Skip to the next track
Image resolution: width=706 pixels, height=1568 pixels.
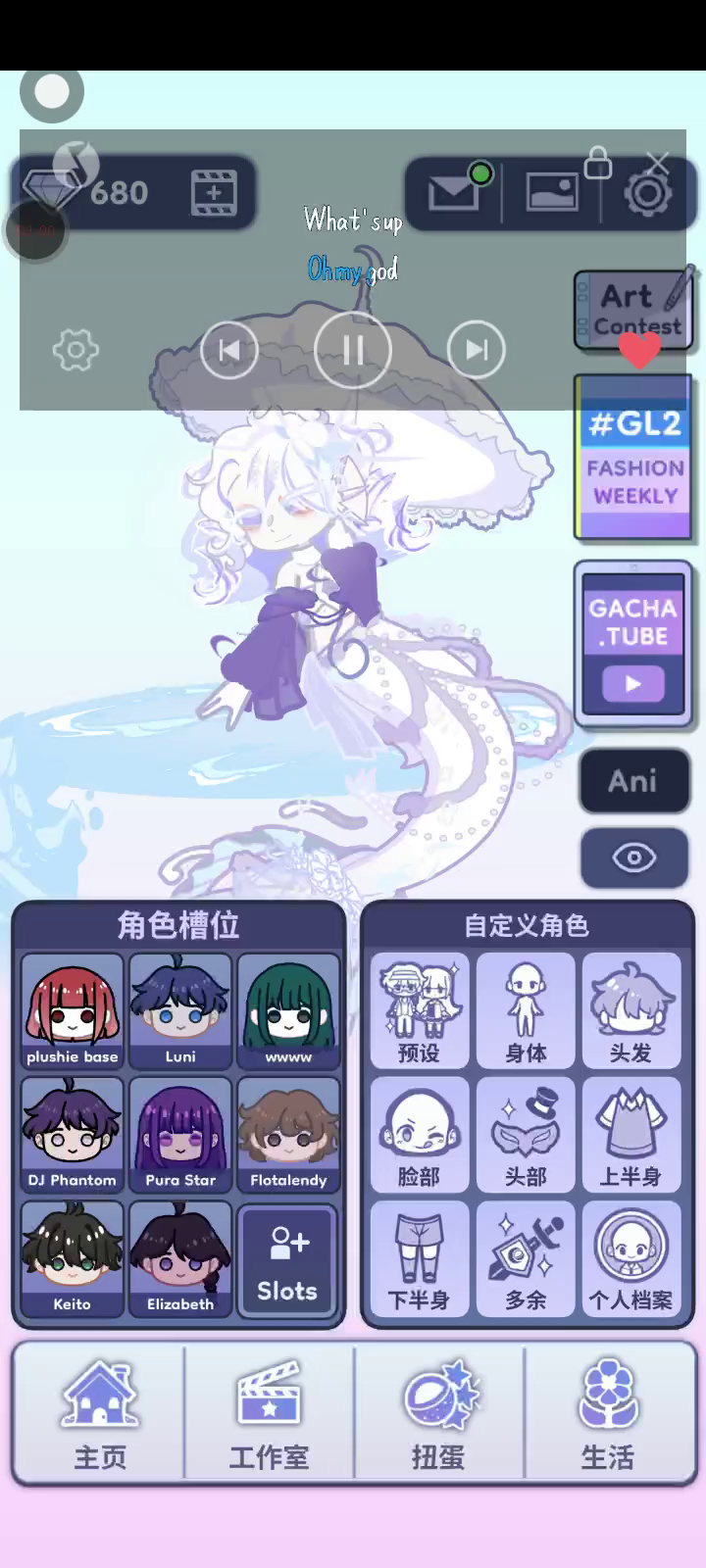pyautogui.click(x=476, y=350)
